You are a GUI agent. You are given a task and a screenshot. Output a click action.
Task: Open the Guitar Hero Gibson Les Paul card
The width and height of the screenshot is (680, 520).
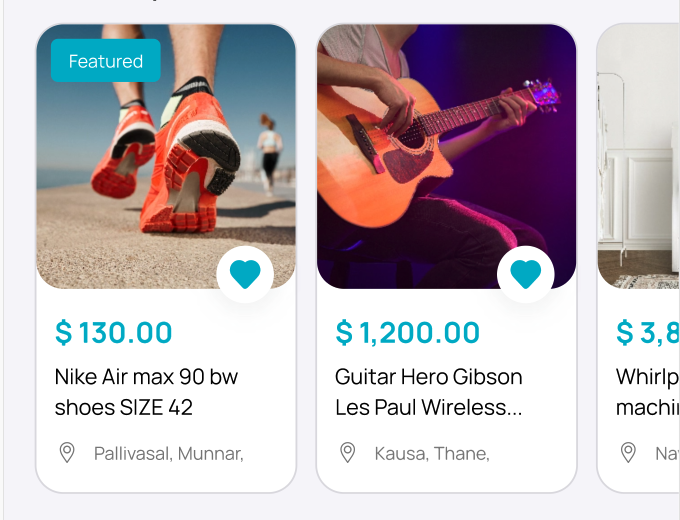pos(428,392)
